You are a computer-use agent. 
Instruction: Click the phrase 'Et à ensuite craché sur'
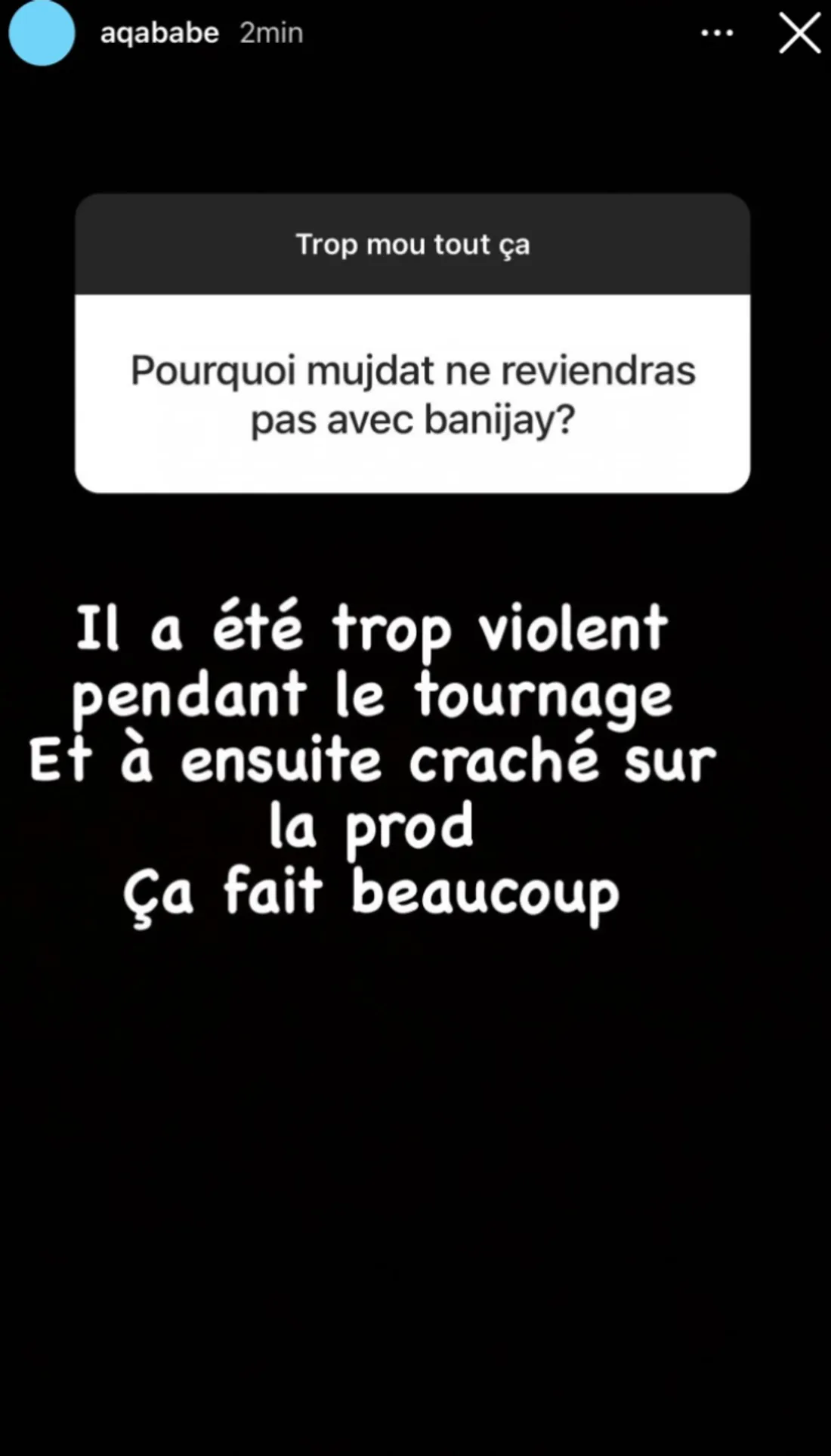click(372, 759)
